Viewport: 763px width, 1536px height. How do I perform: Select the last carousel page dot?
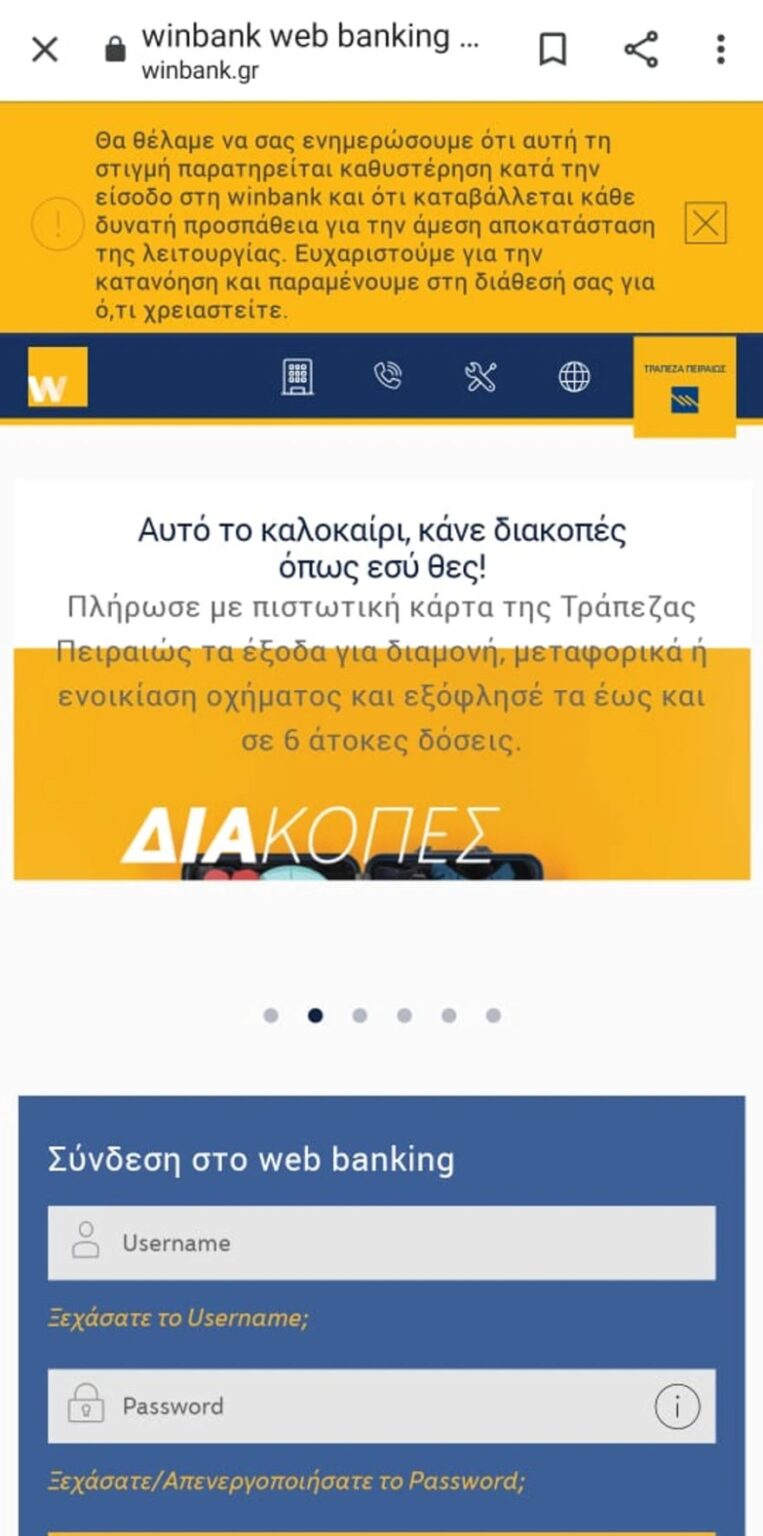pos(493,1016)
